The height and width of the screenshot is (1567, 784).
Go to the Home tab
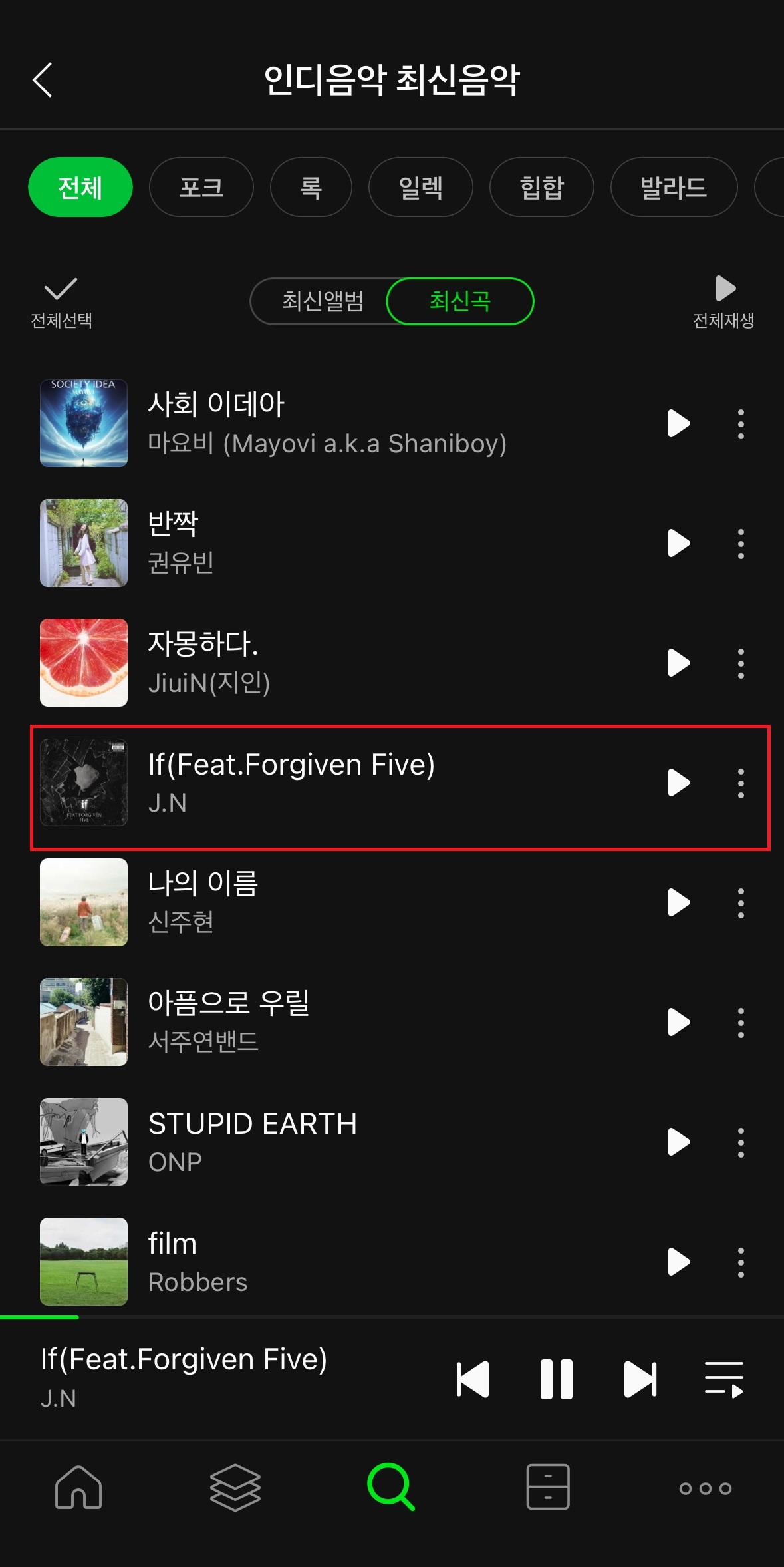coord(78,1487)
